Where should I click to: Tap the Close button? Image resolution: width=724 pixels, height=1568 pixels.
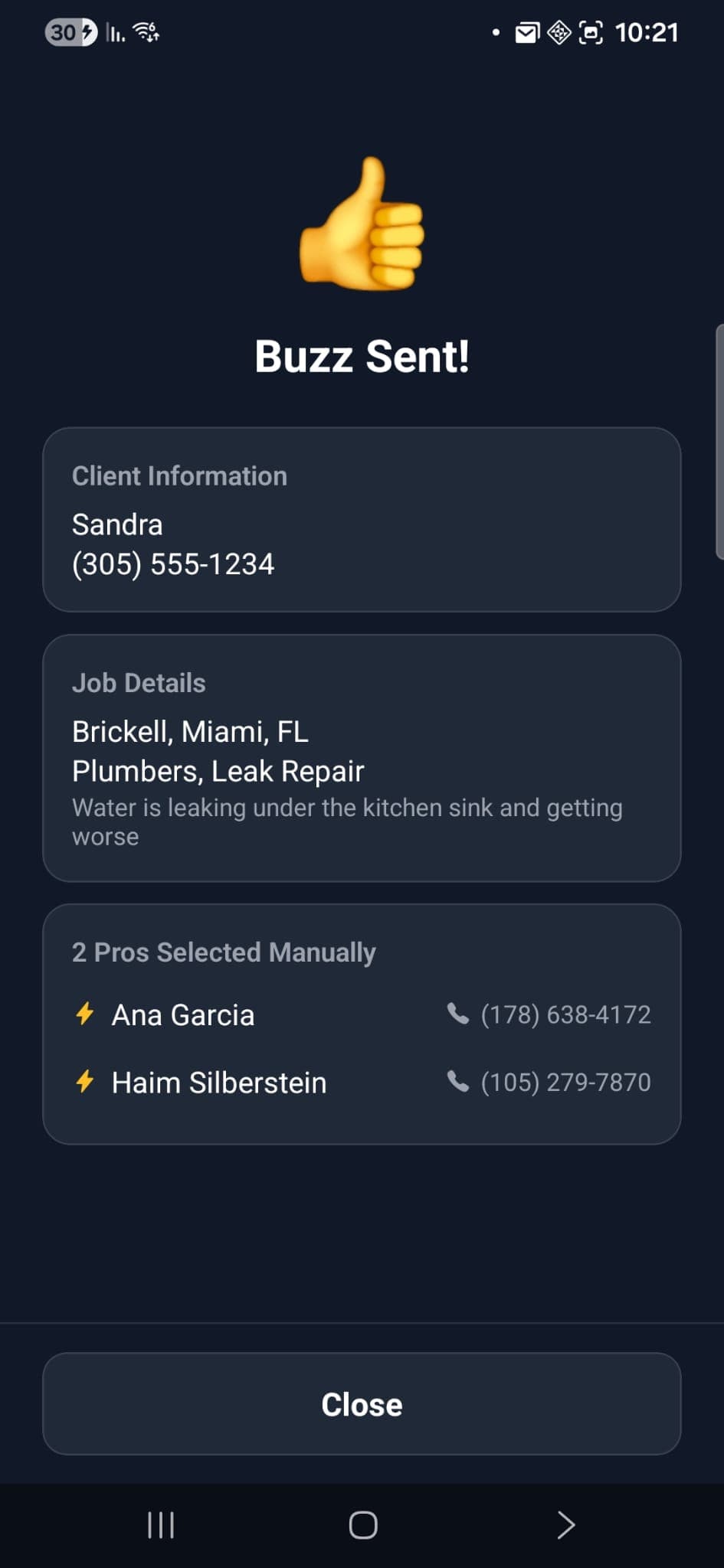point(362,1403)
